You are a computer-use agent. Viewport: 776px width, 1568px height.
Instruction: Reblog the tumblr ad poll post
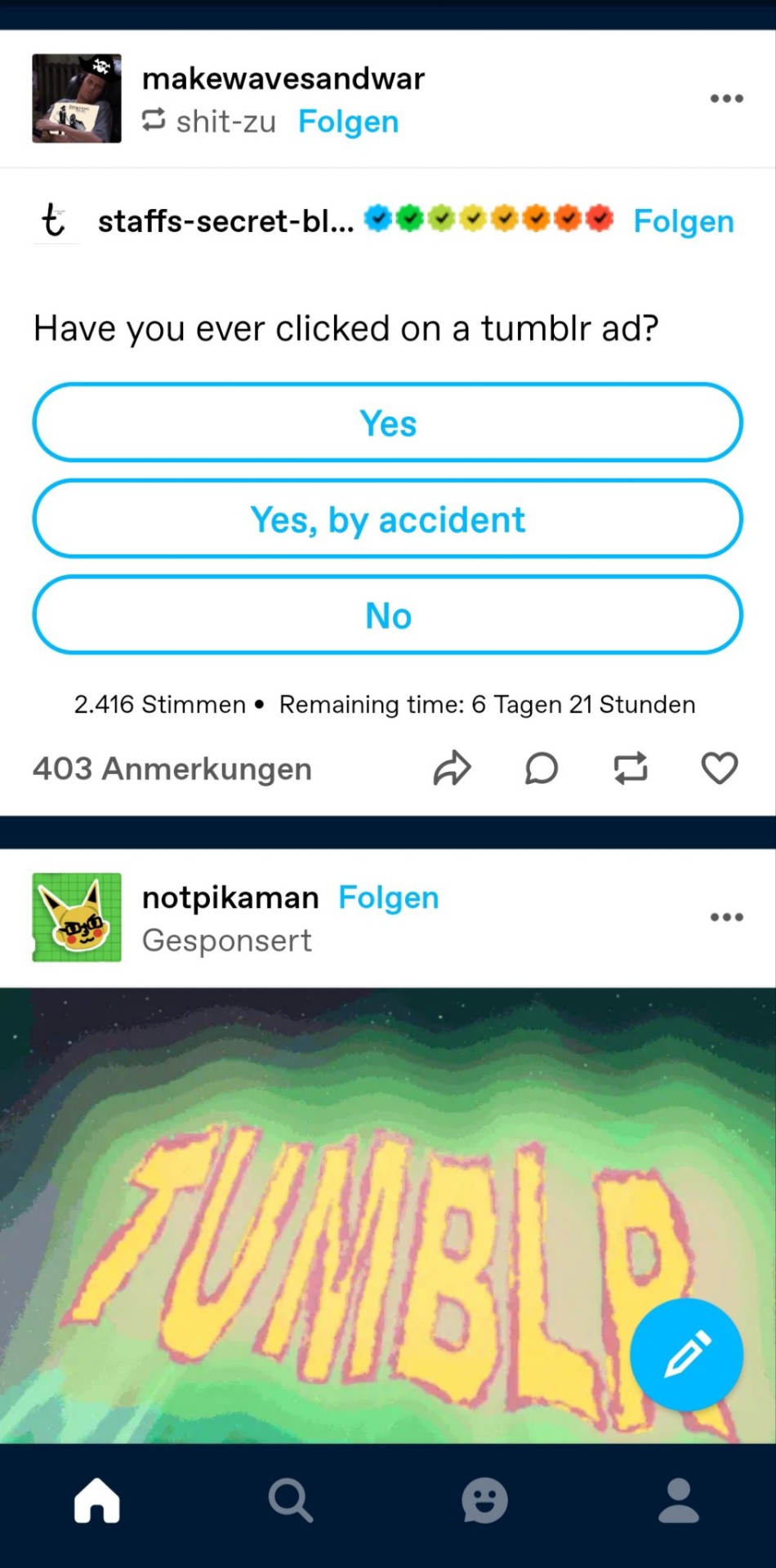click(630, 768)
